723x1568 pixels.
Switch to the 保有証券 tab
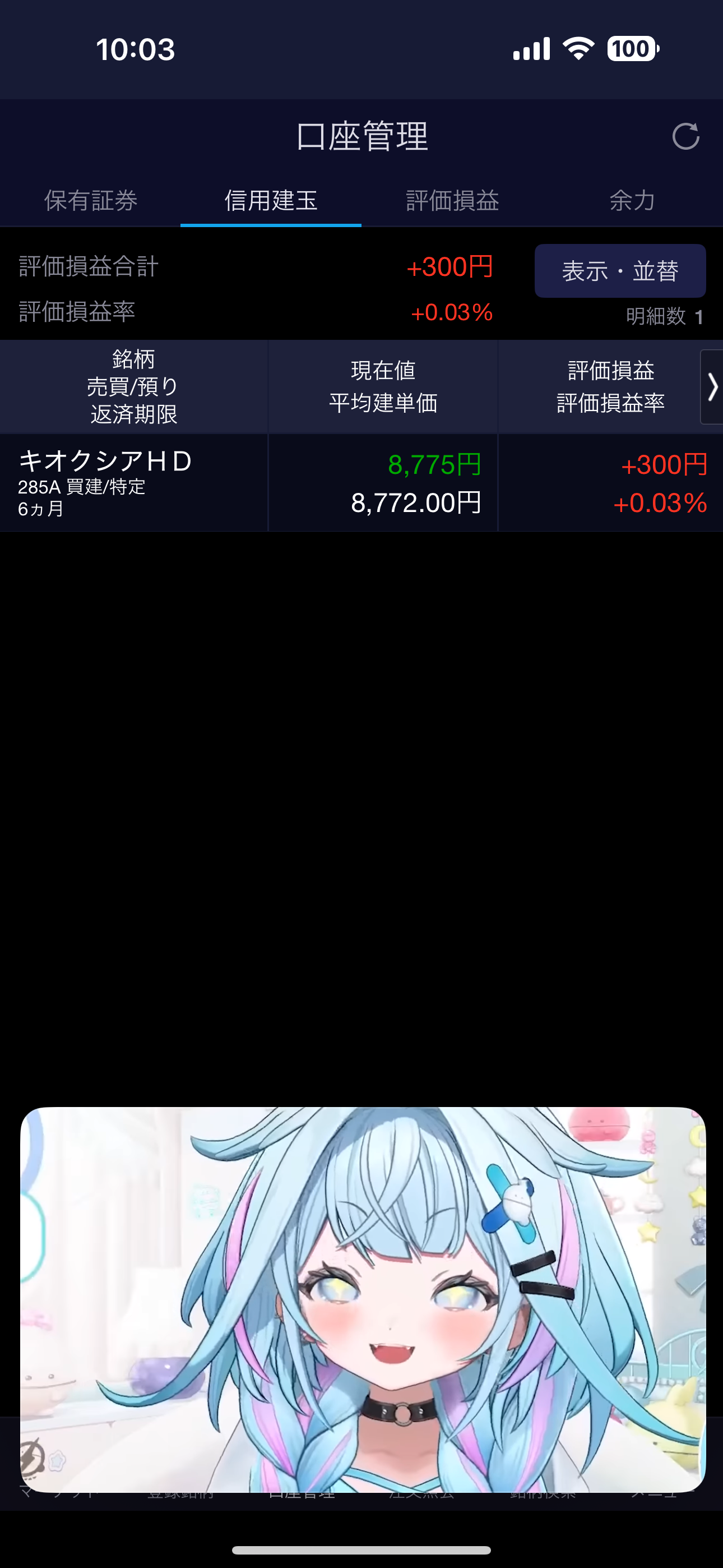[91, 200]
